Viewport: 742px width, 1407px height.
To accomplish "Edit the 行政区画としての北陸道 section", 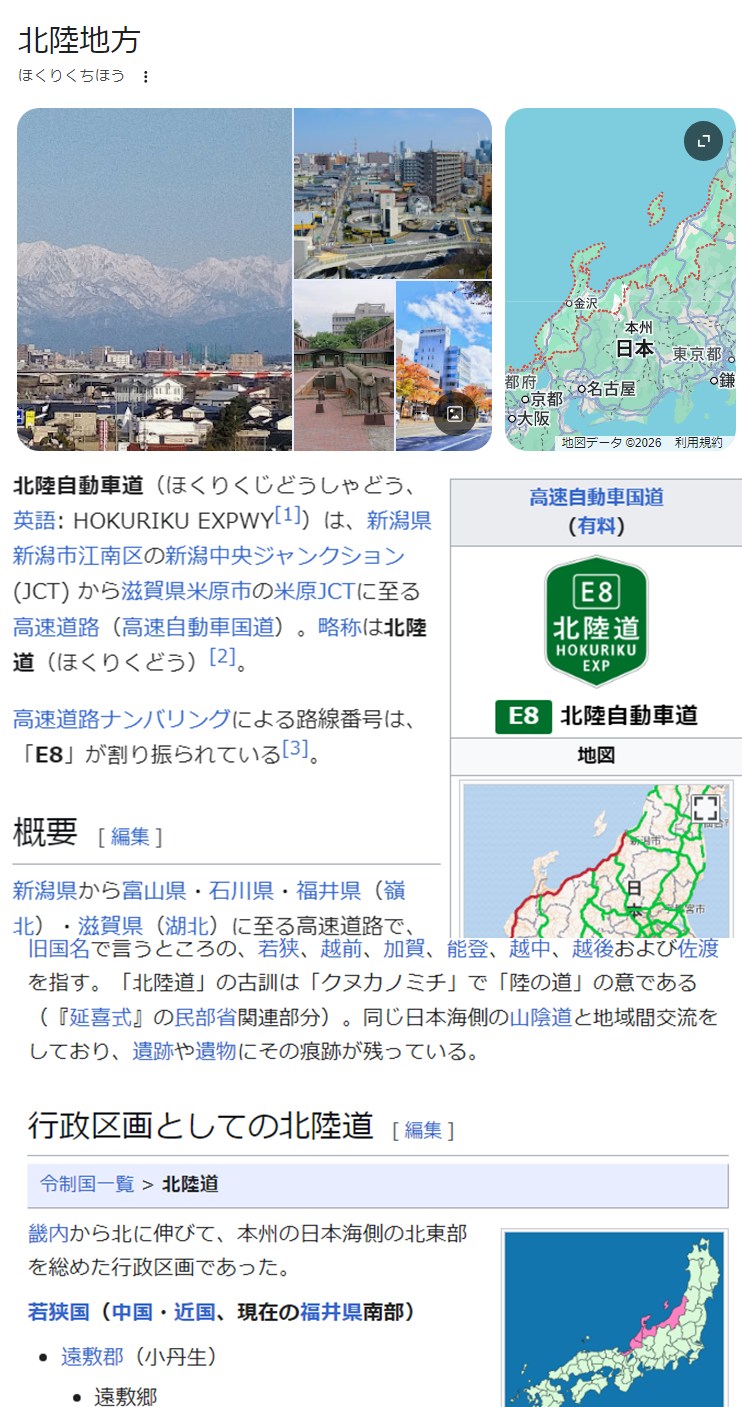I will click(423, 1130).
